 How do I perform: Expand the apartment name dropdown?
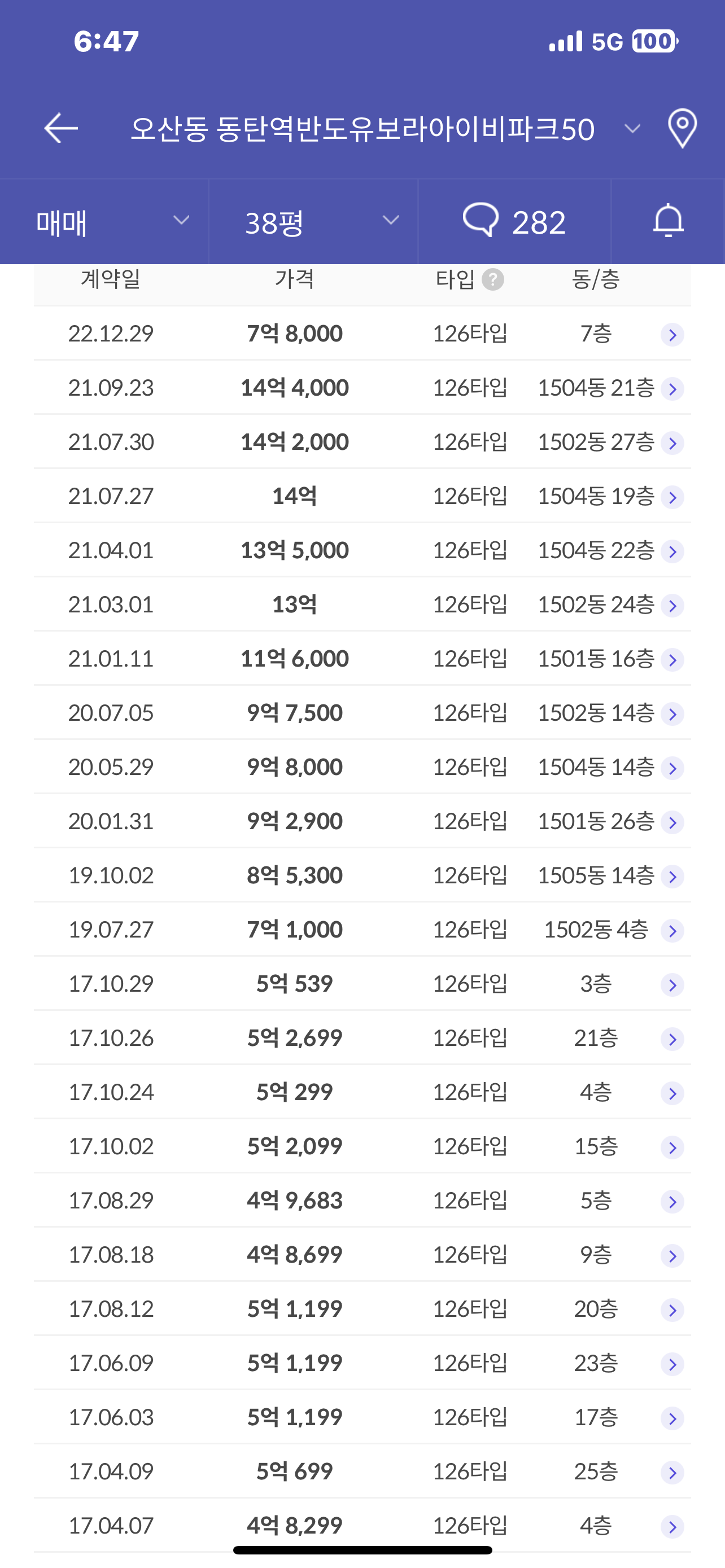coord(632,129)
